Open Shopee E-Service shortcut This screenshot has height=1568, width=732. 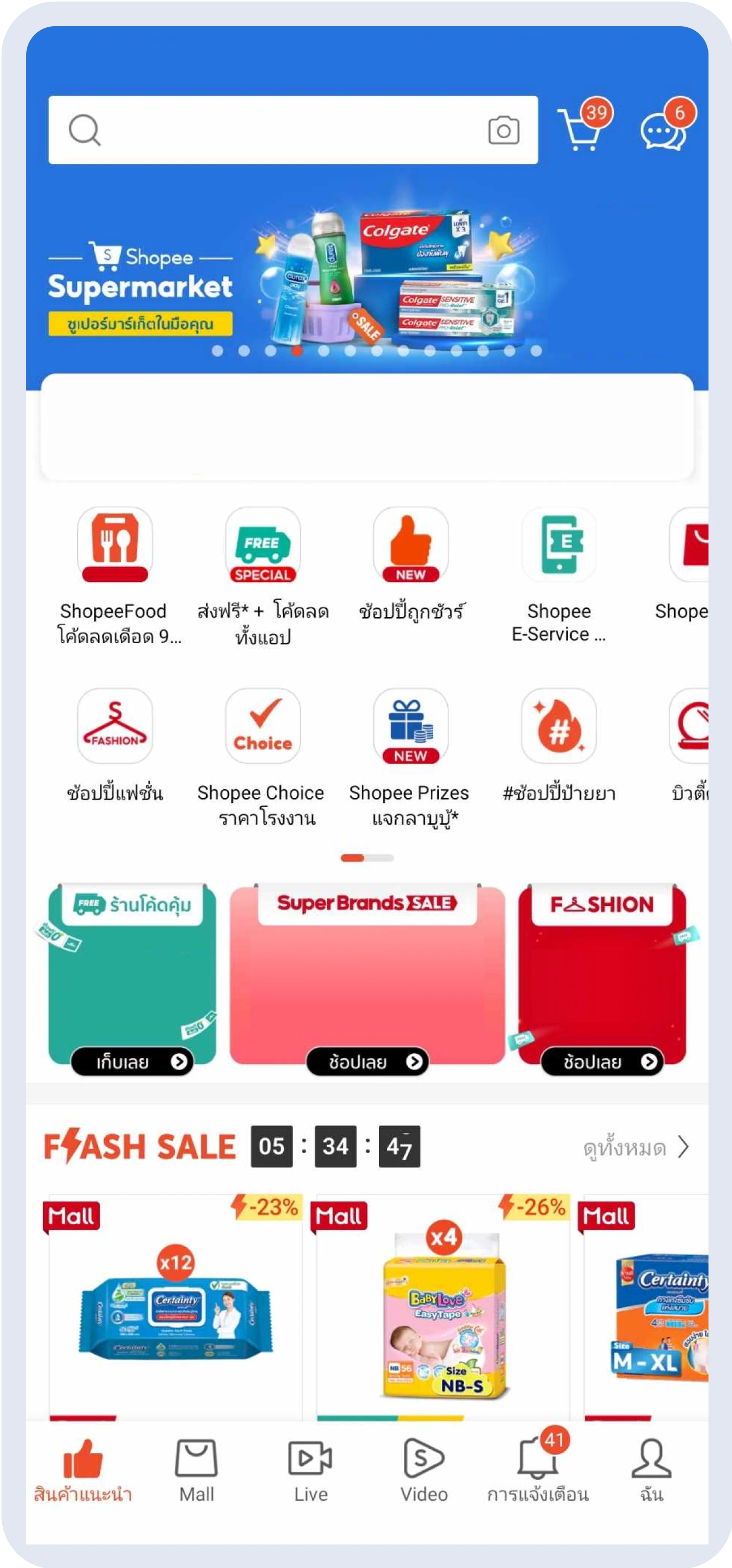coord(559,545)
